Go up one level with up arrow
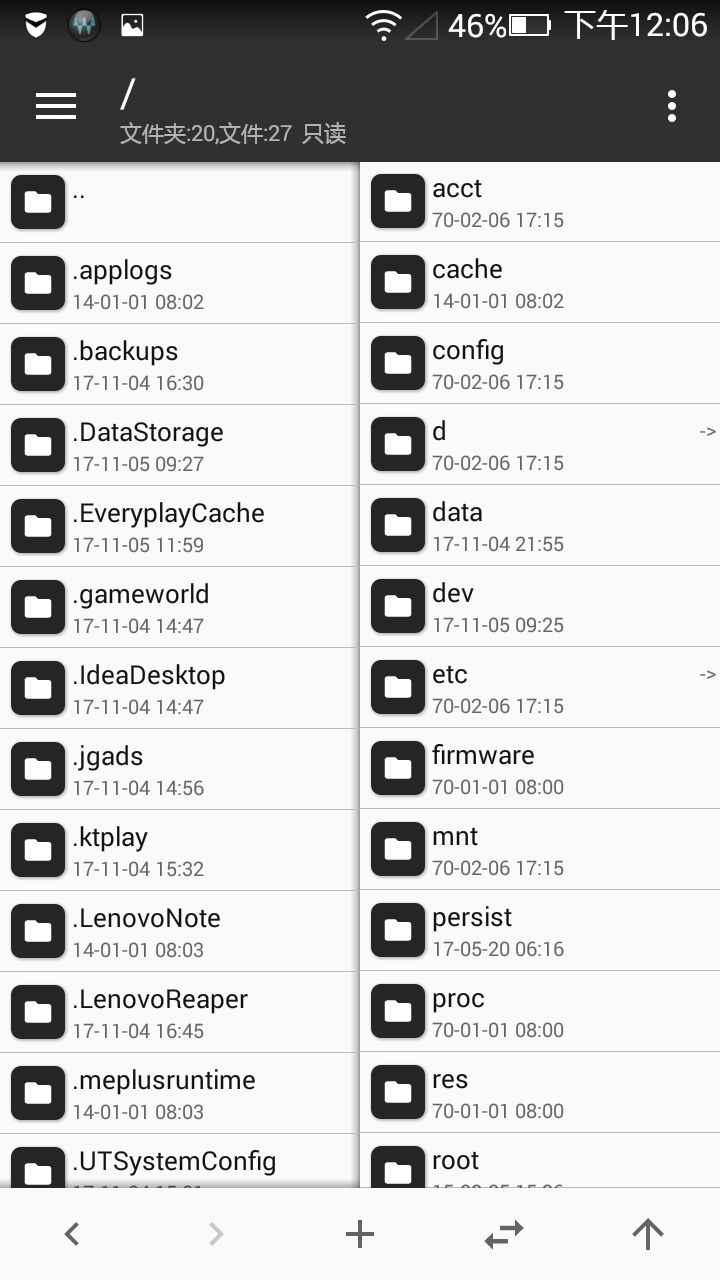720x1280 pixels. (x=648, y=1234)
